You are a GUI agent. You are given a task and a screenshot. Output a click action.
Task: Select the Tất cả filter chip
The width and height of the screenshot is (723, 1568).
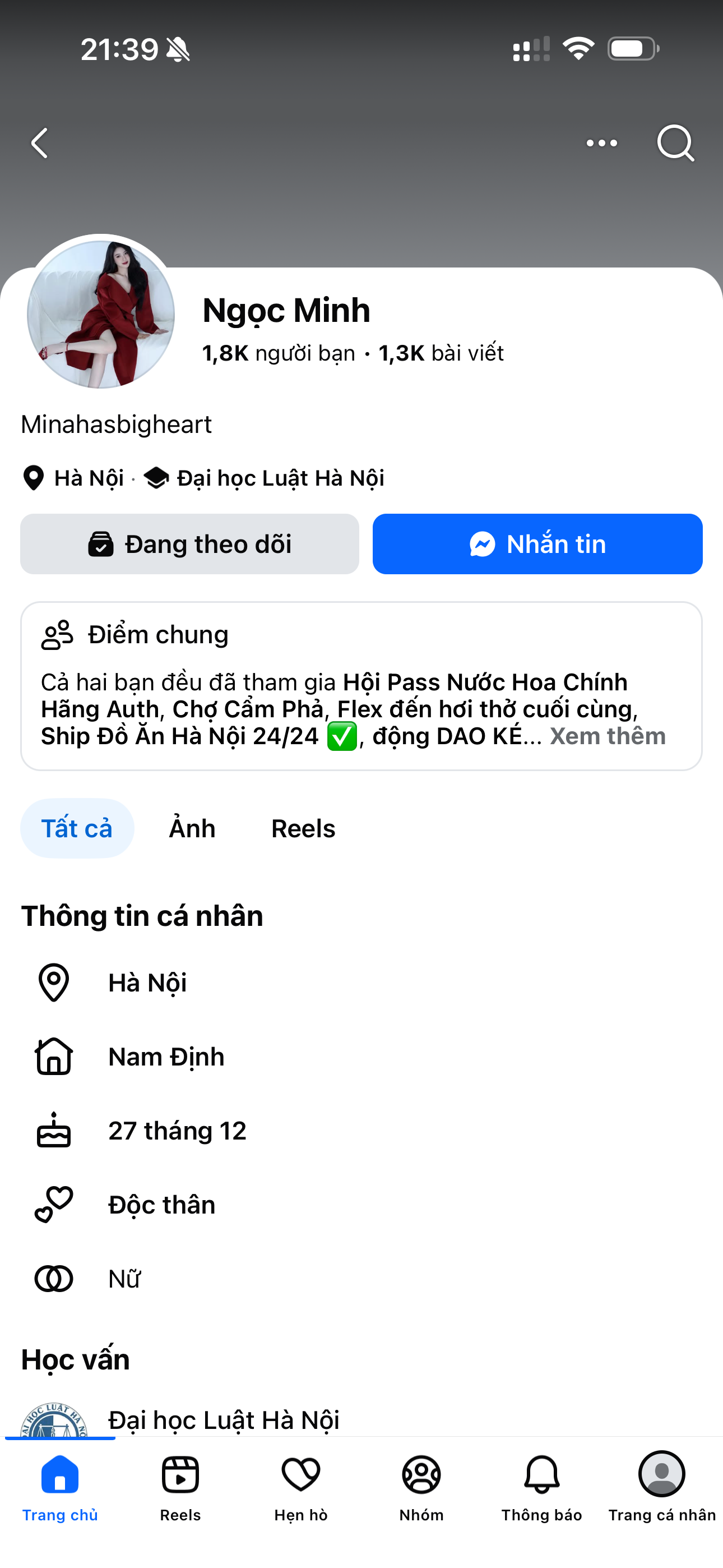pyautogui.click(x=77, y=828)
